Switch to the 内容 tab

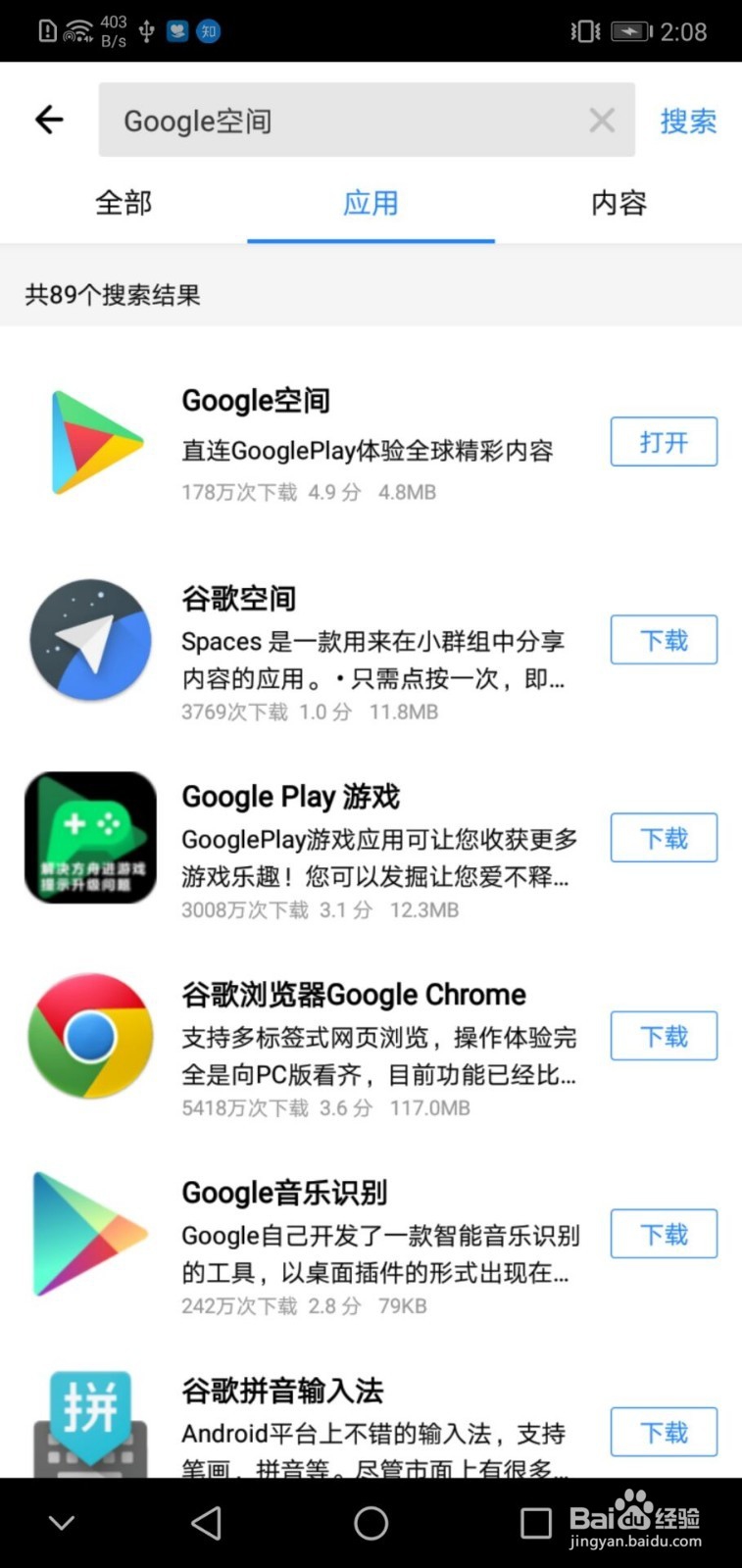(x=618, y=203)
